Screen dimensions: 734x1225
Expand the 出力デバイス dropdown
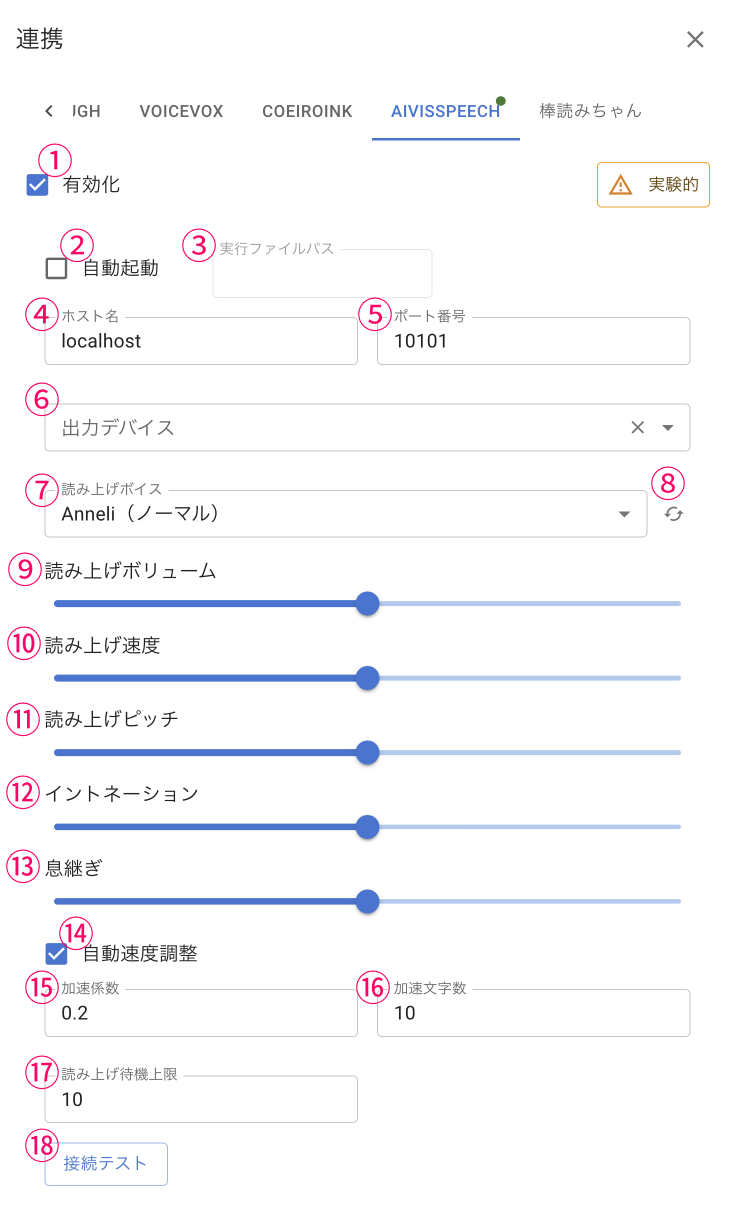coord(668,428)
